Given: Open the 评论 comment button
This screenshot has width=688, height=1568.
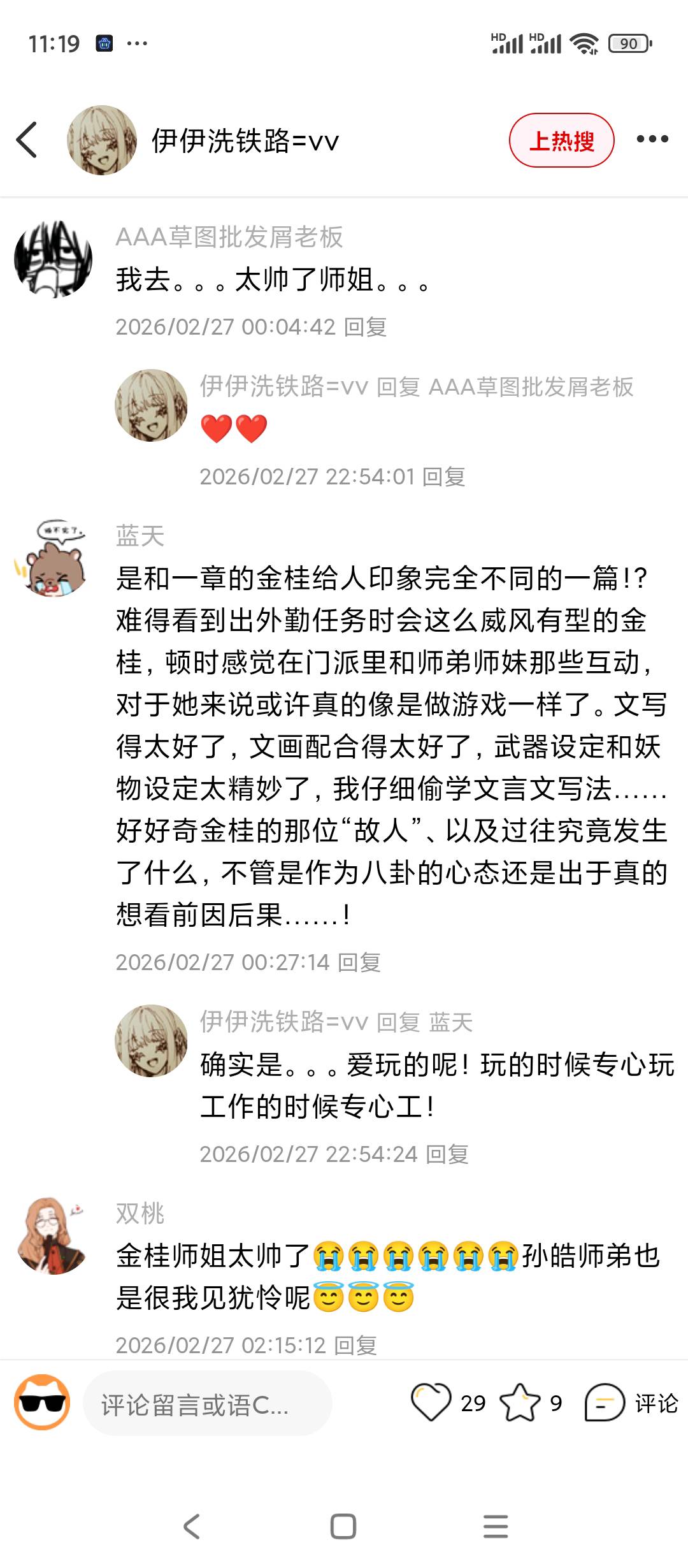Looking at the screenshot, I should point(631,1403).
